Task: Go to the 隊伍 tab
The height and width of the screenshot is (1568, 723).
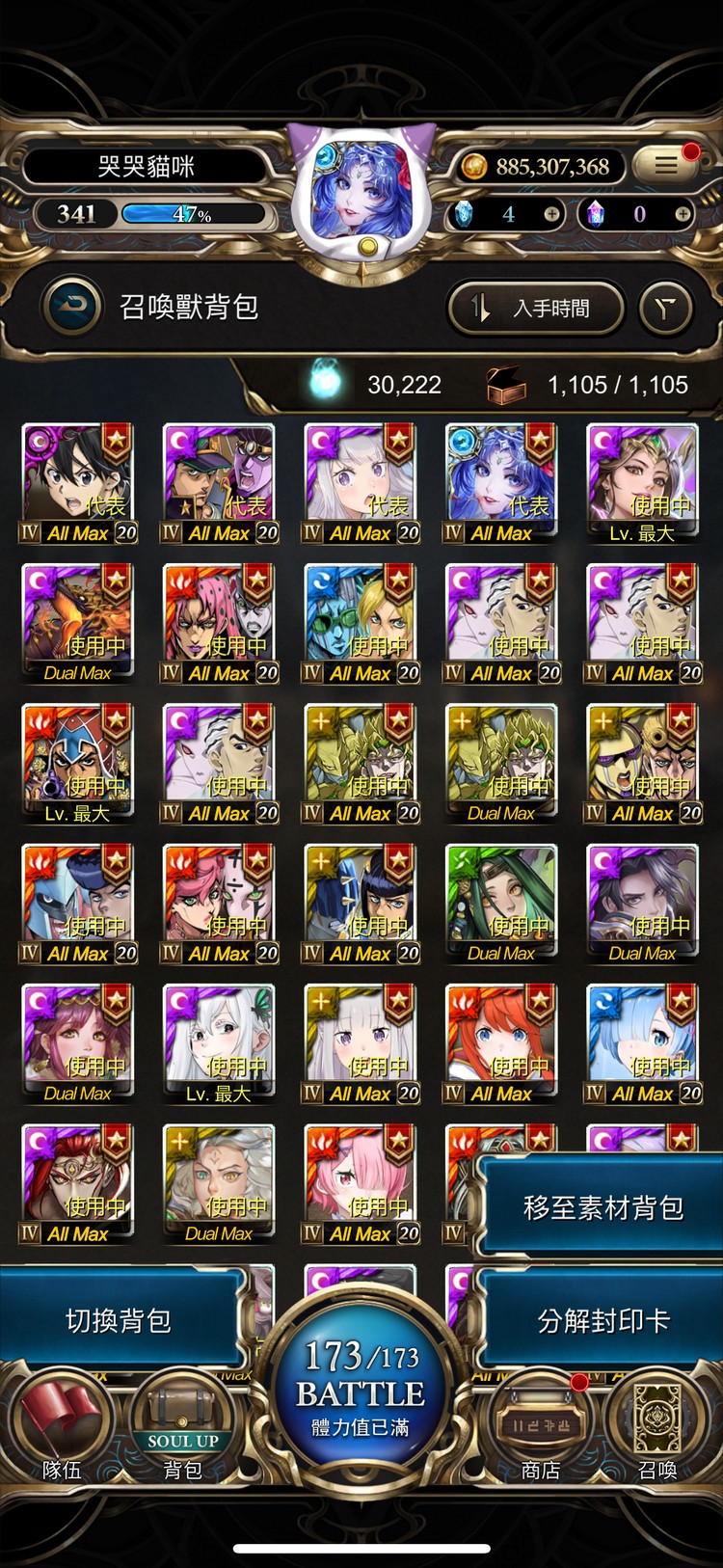Action: pos(62,1427)
